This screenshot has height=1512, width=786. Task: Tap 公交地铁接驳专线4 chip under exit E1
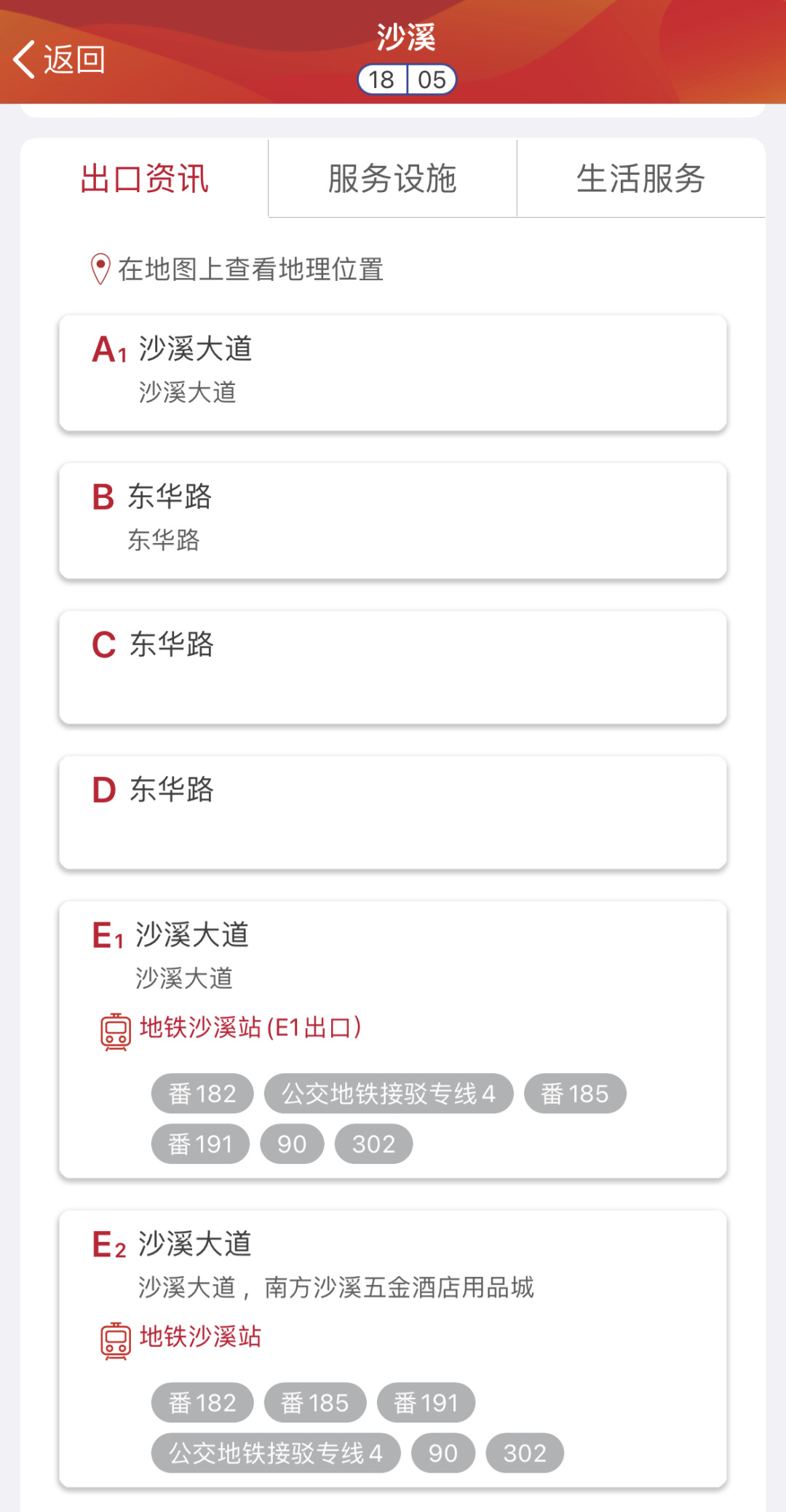pyautogui.click(x=389, y=1093)
